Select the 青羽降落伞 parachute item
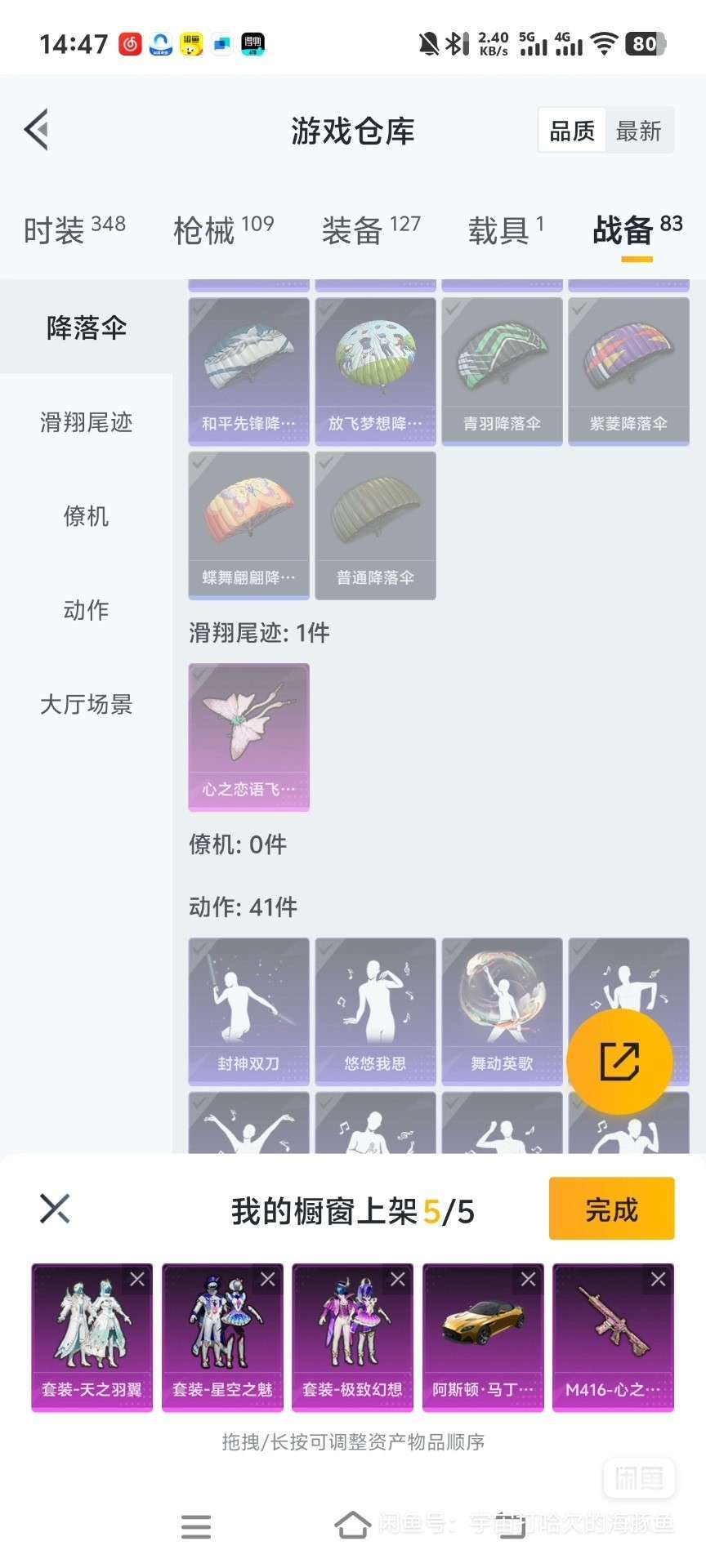706x1568 pixels. [502, 371]
